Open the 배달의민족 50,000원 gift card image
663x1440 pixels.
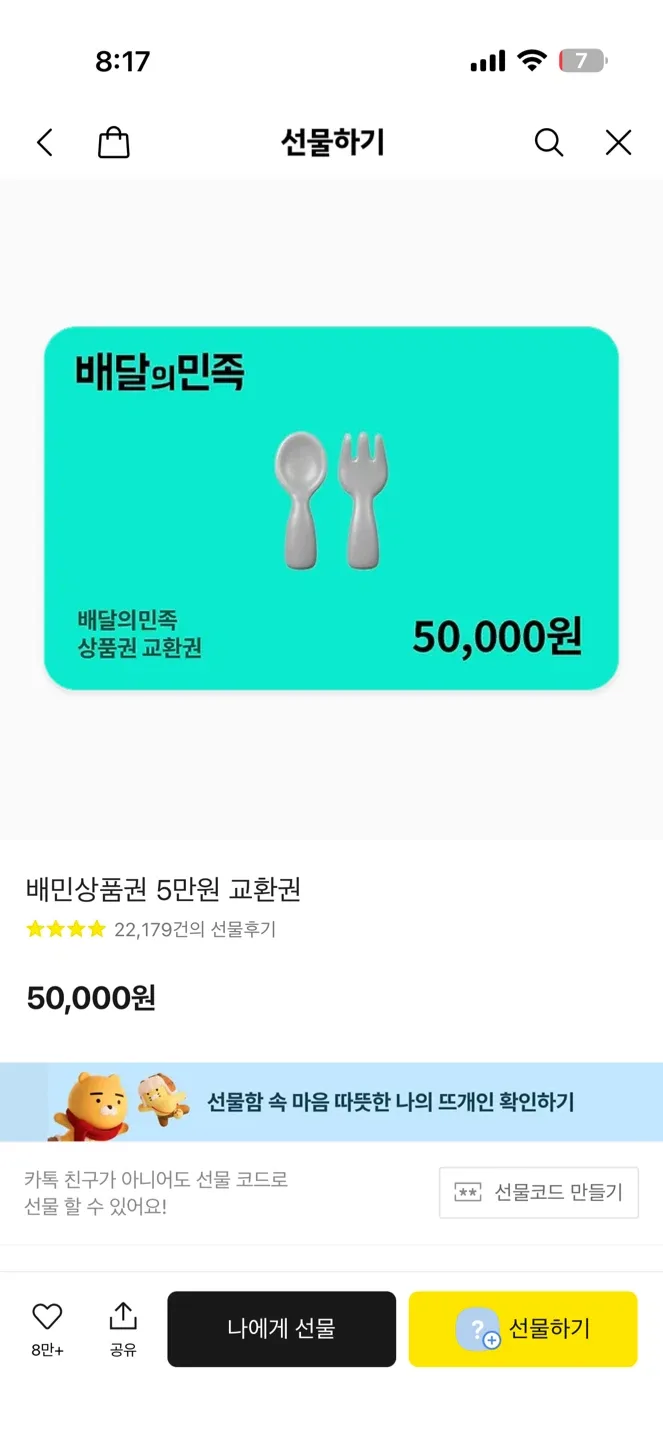[331, 508]
